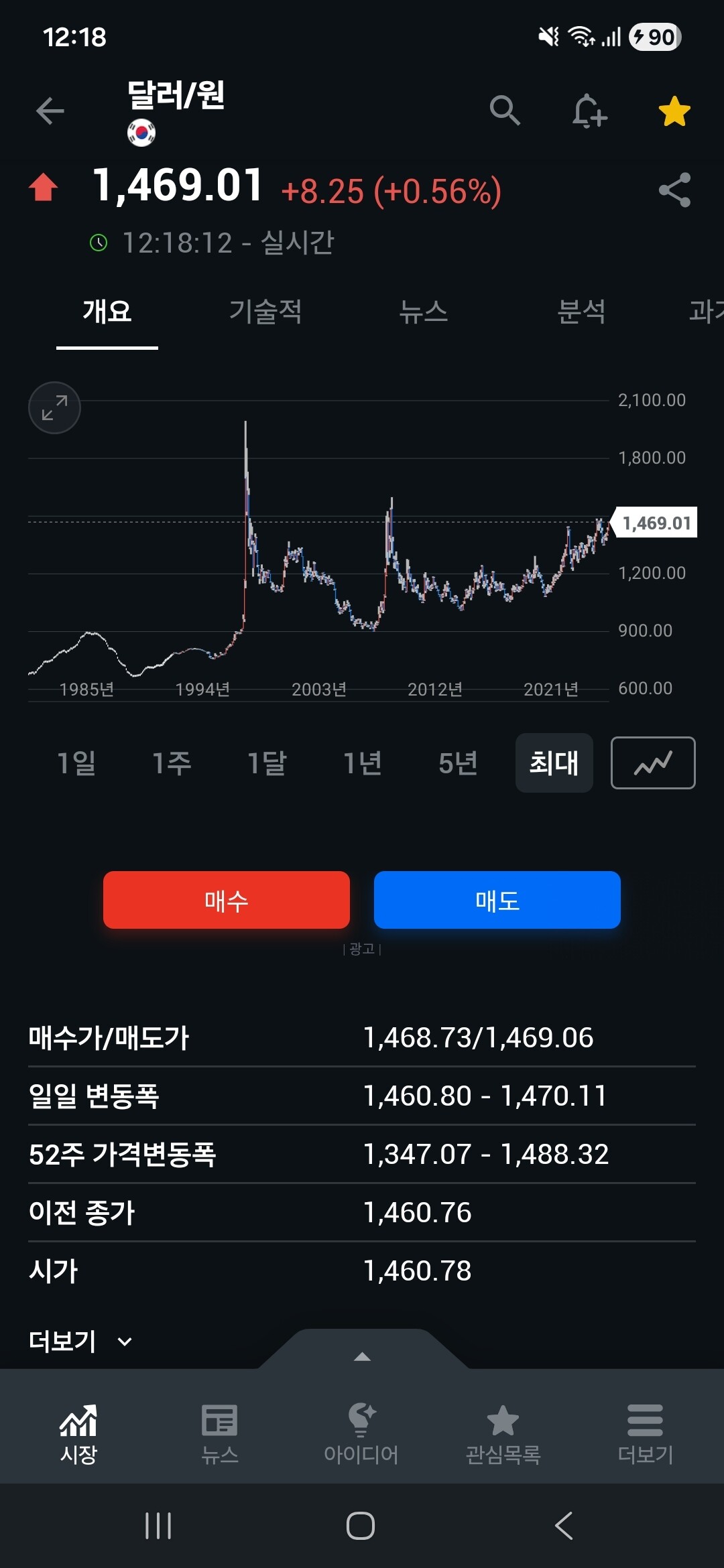Change the chart type with line icon

tap(653, 763)
